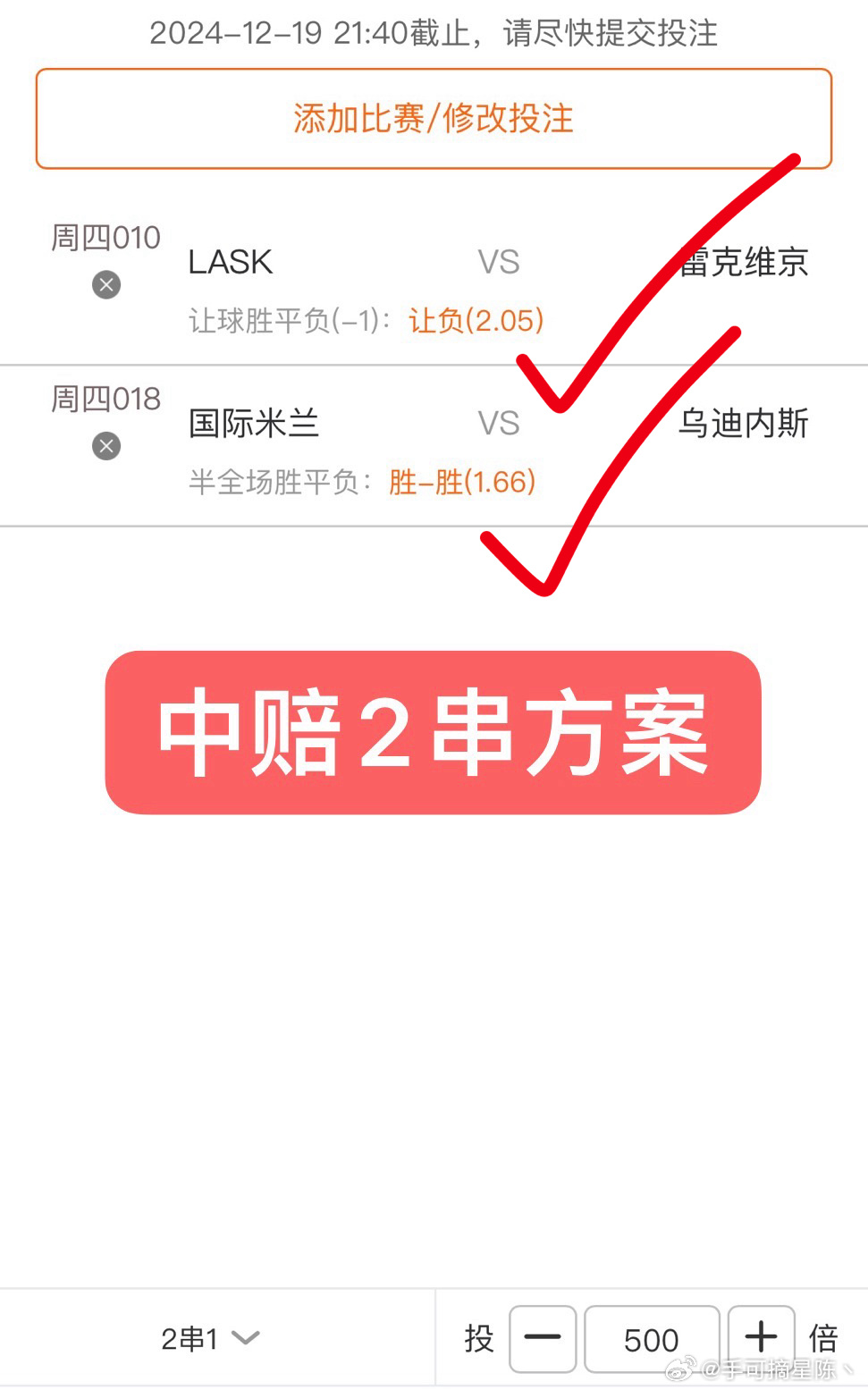
Task: Increase the bet multiplier with plus
Action: point(761,1338)
